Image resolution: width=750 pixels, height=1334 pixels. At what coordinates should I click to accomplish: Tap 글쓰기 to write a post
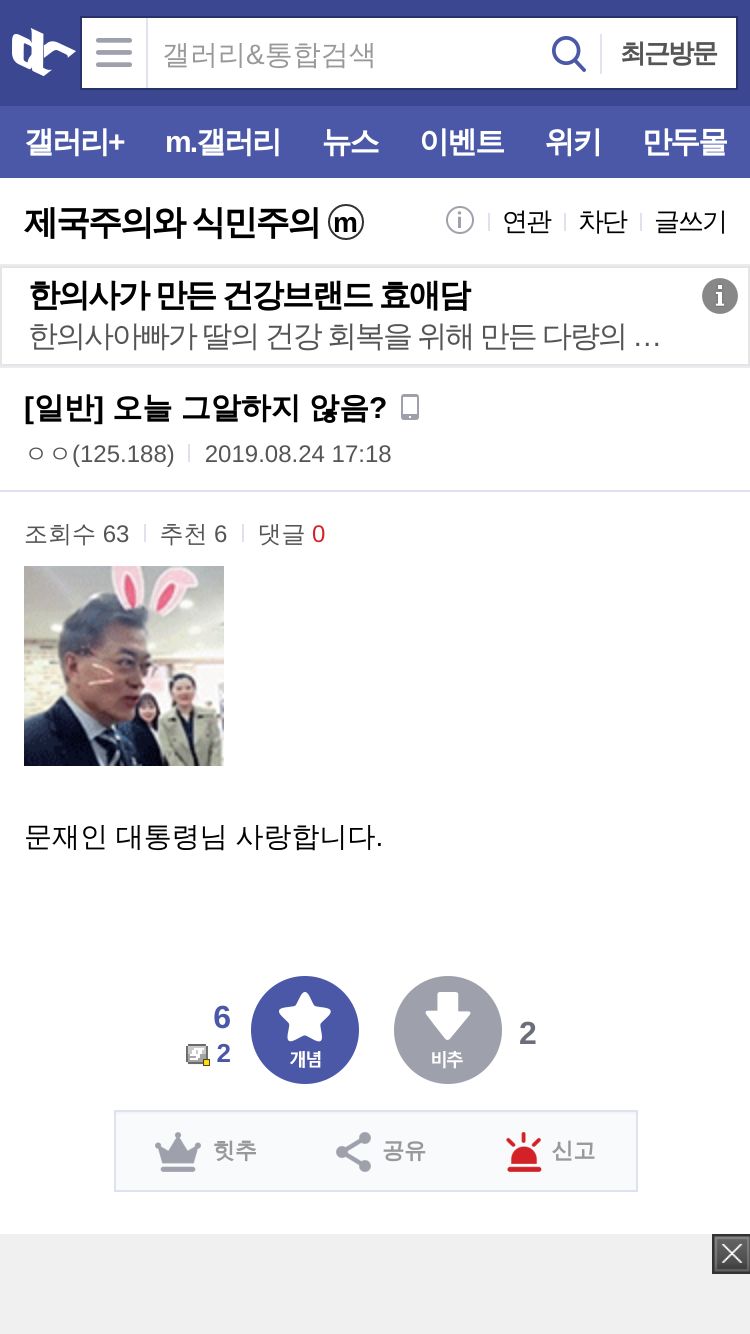tap(690, 221)
